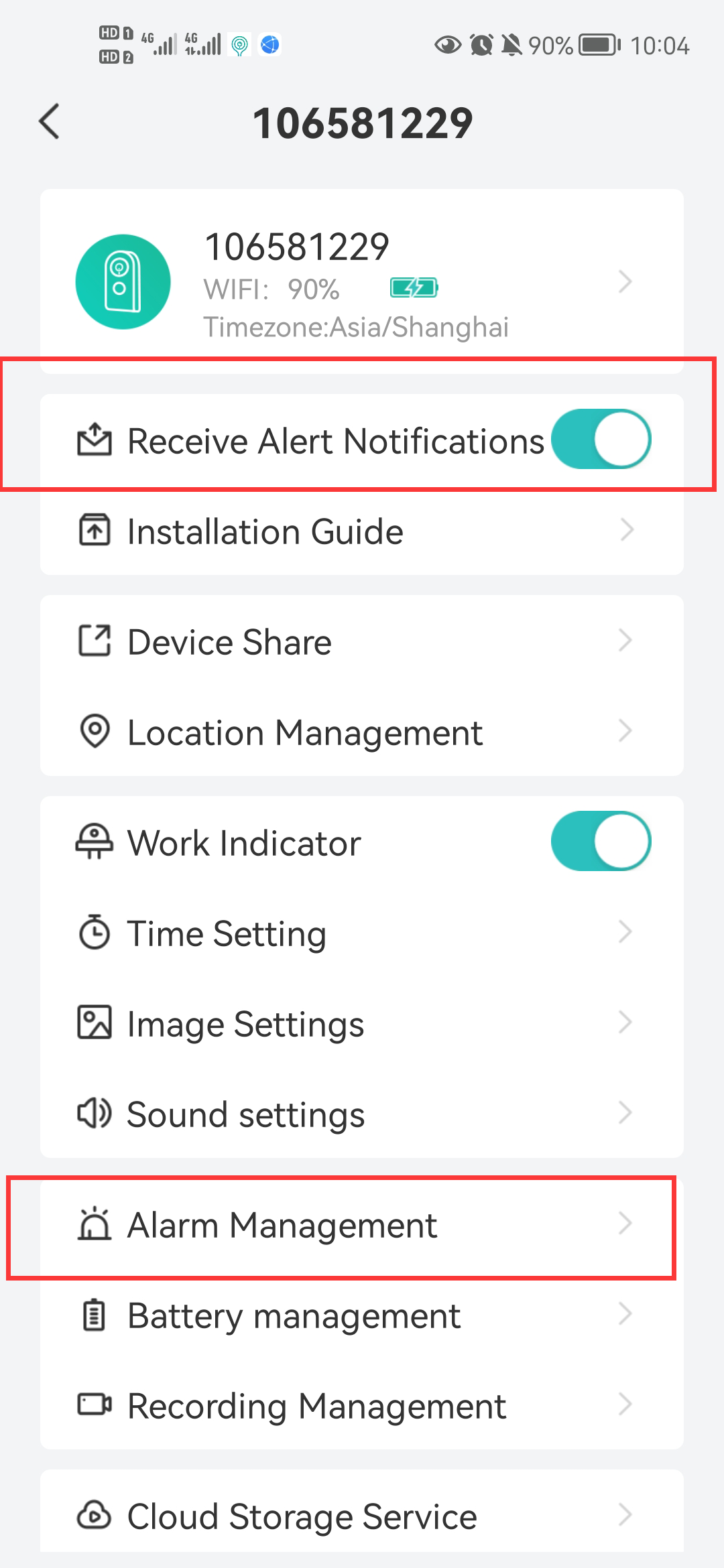This screenshot has width=724, height=1568.
Task: Open Device Share
Action: point(362,642)
